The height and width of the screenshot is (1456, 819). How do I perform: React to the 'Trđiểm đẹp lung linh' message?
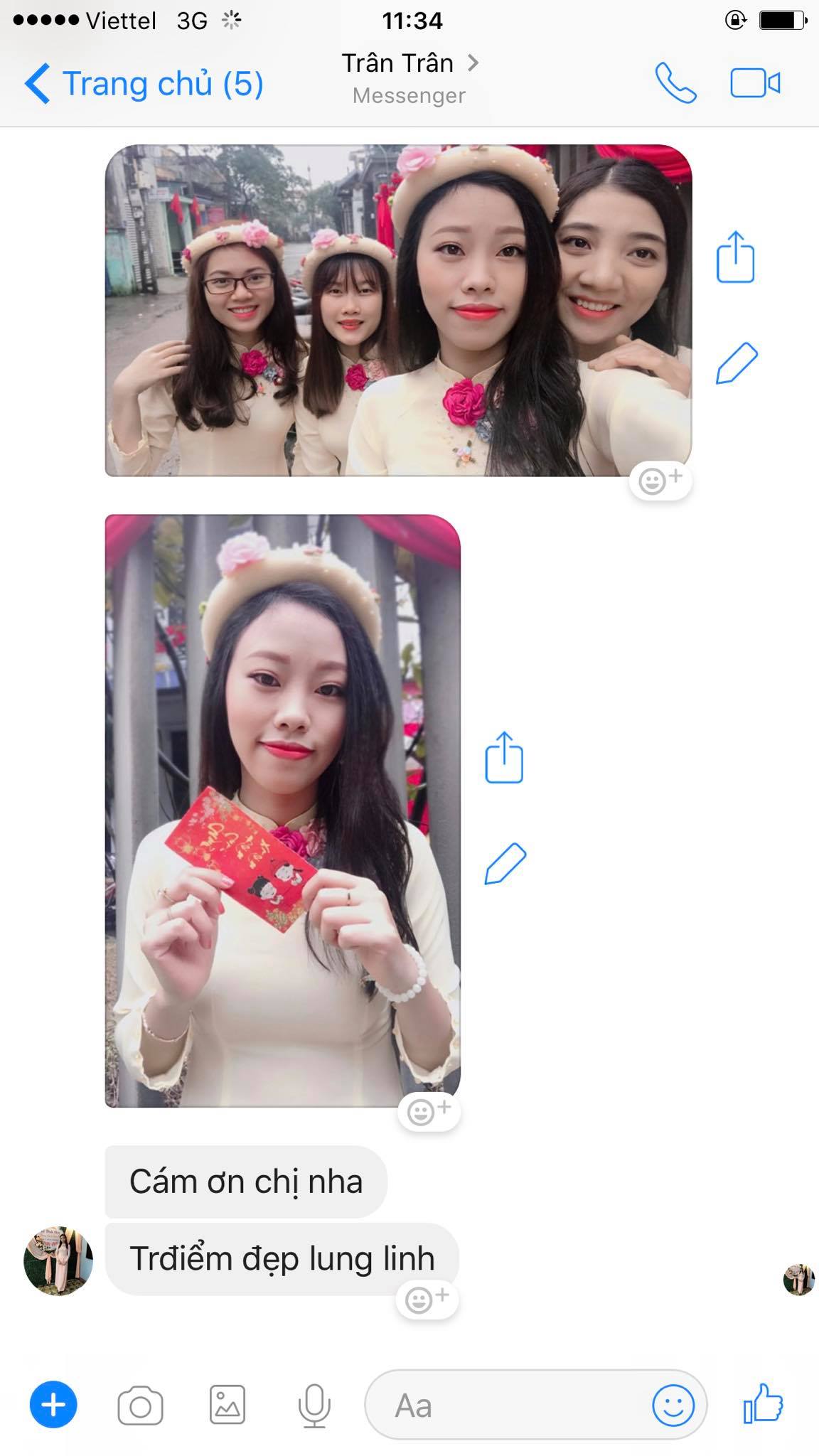pos(427,1300)
